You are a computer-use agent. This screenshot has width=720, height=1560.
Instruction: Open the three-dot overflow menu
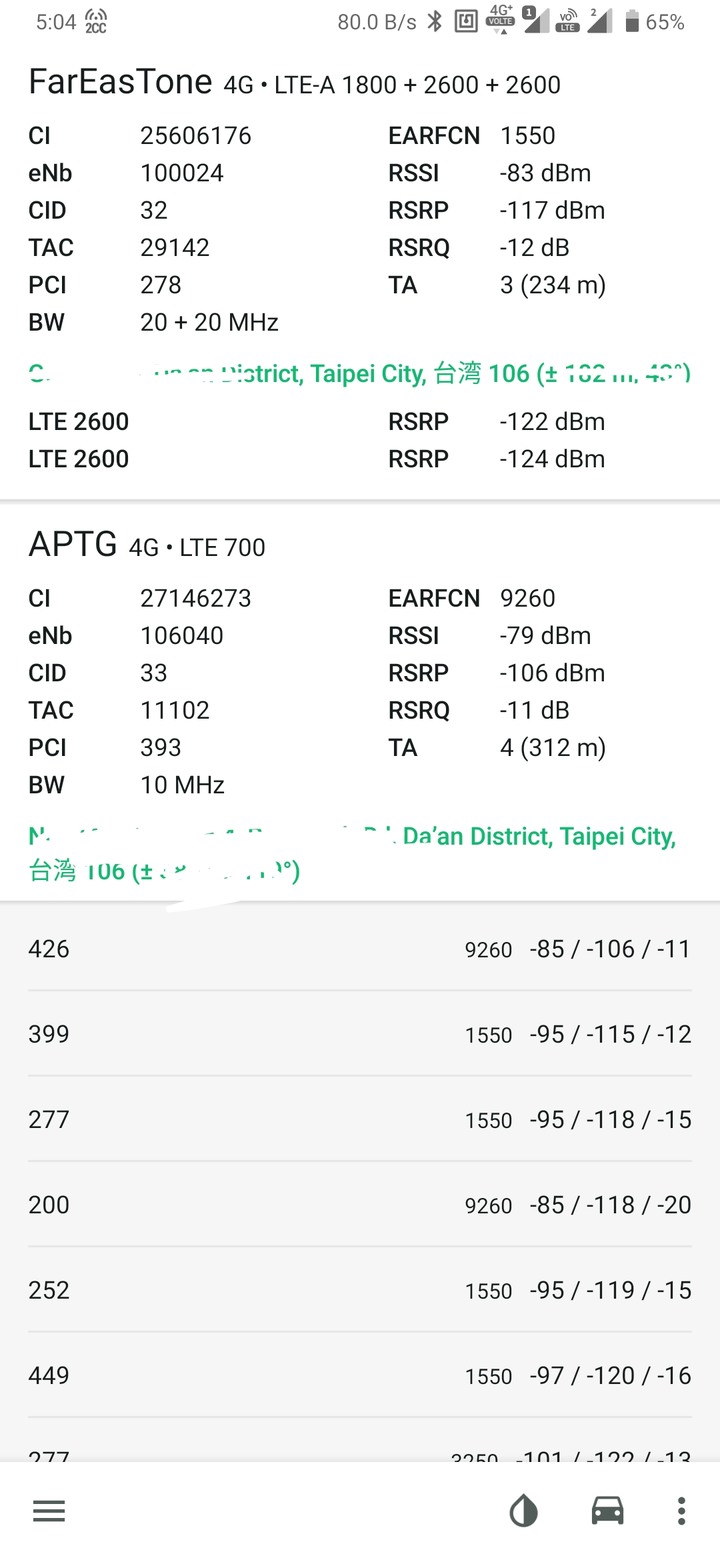coord(681,1511)
